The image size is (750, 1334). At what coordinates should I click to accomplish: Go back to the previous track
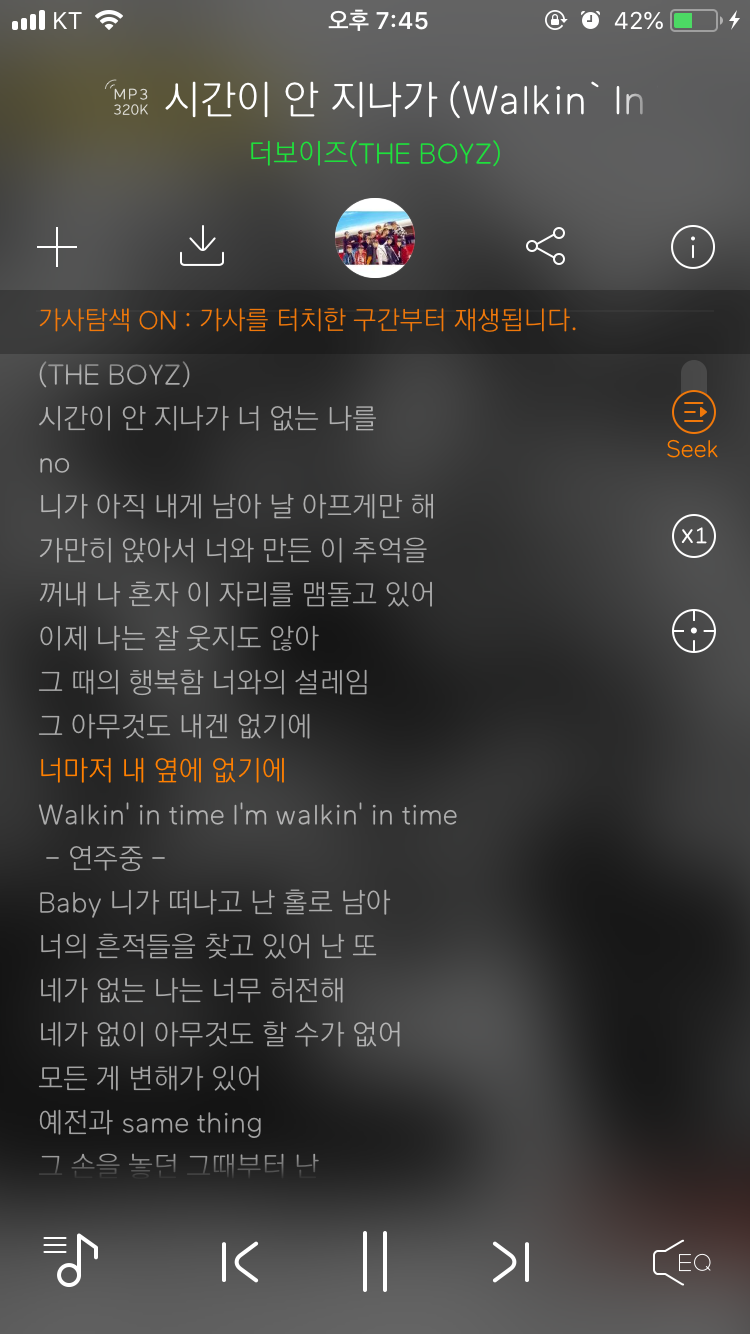[x=240, y=1262]
